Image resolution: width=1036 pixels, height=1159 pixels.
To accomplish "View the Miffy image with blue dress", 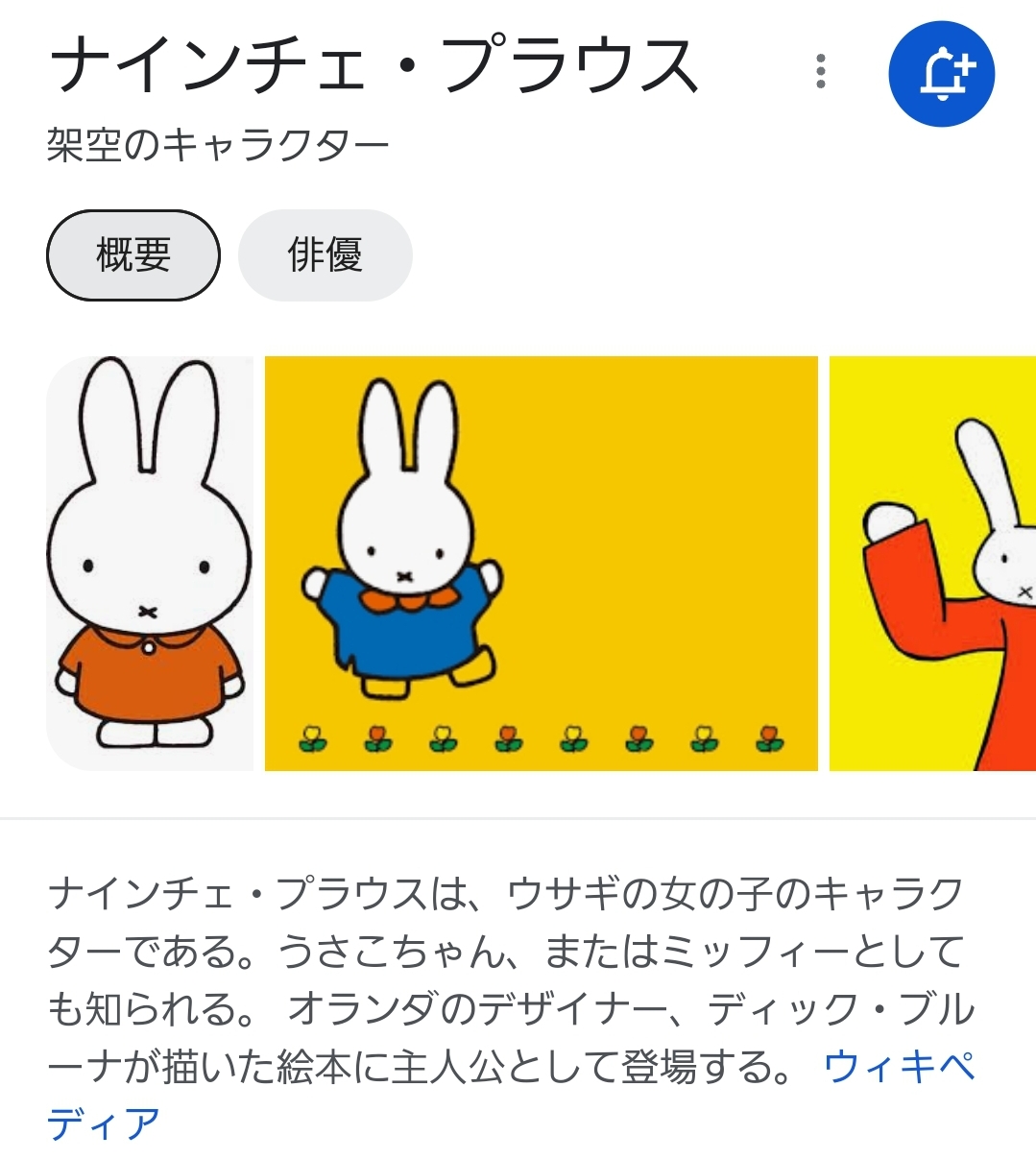I will coord(541,563).
